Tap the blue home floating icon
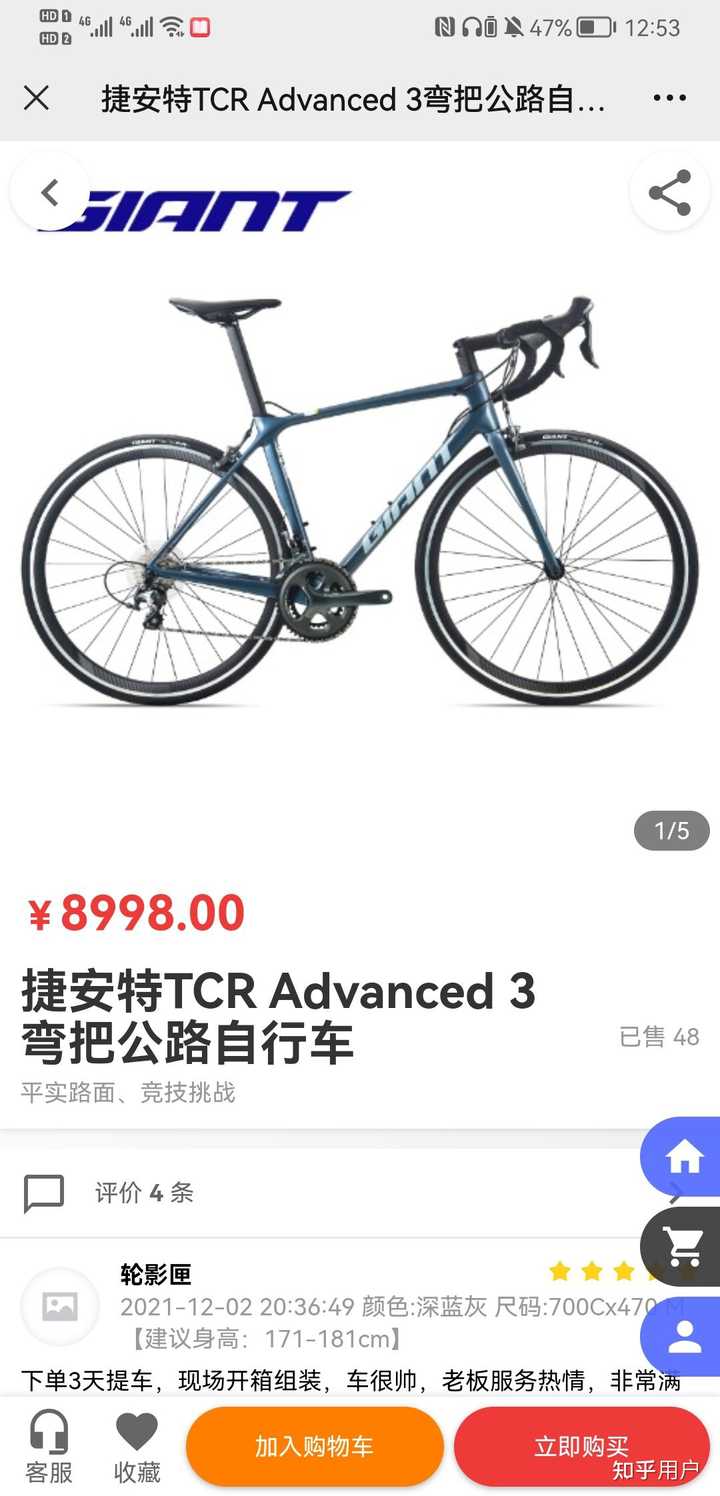The width and height of the screenshot is (720, 1496). [x=684, y=1157]
